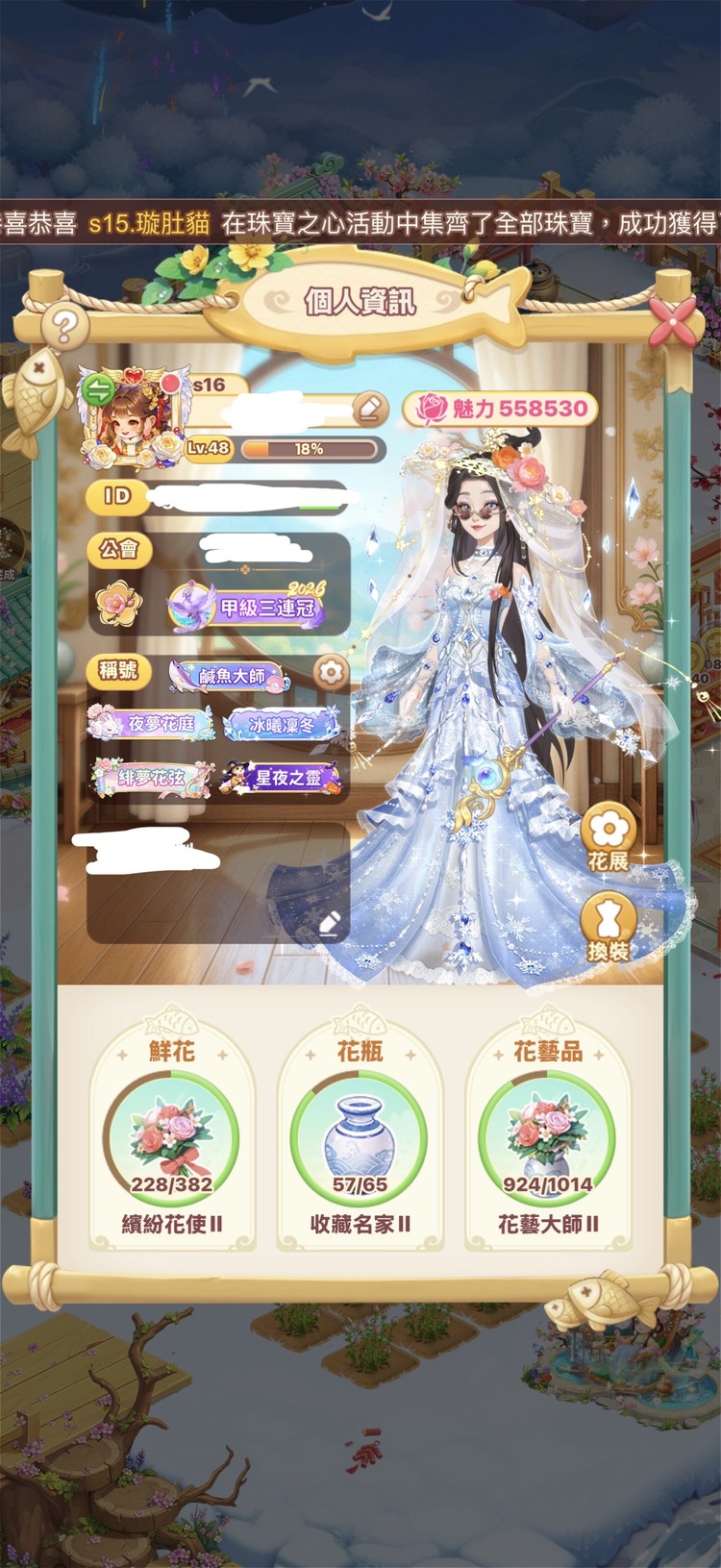Tap the profile avatar portrait
This screenshot has height=1568, width=721.
point(130,422)
